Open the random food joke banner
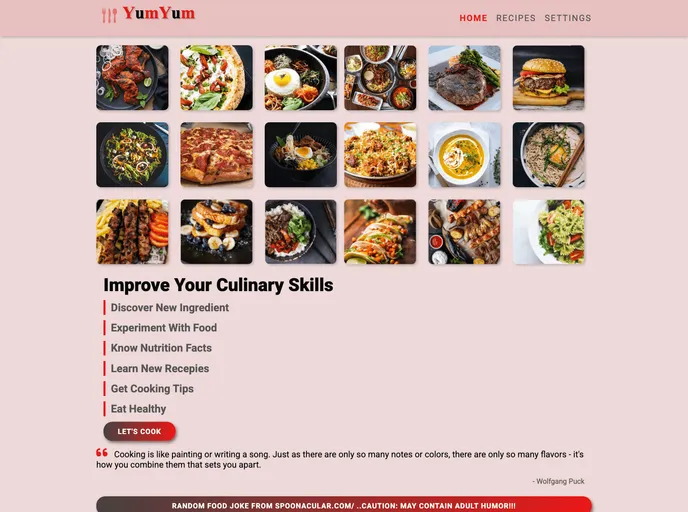The width and height of the screenshot is (688, 512). (344, 505)
